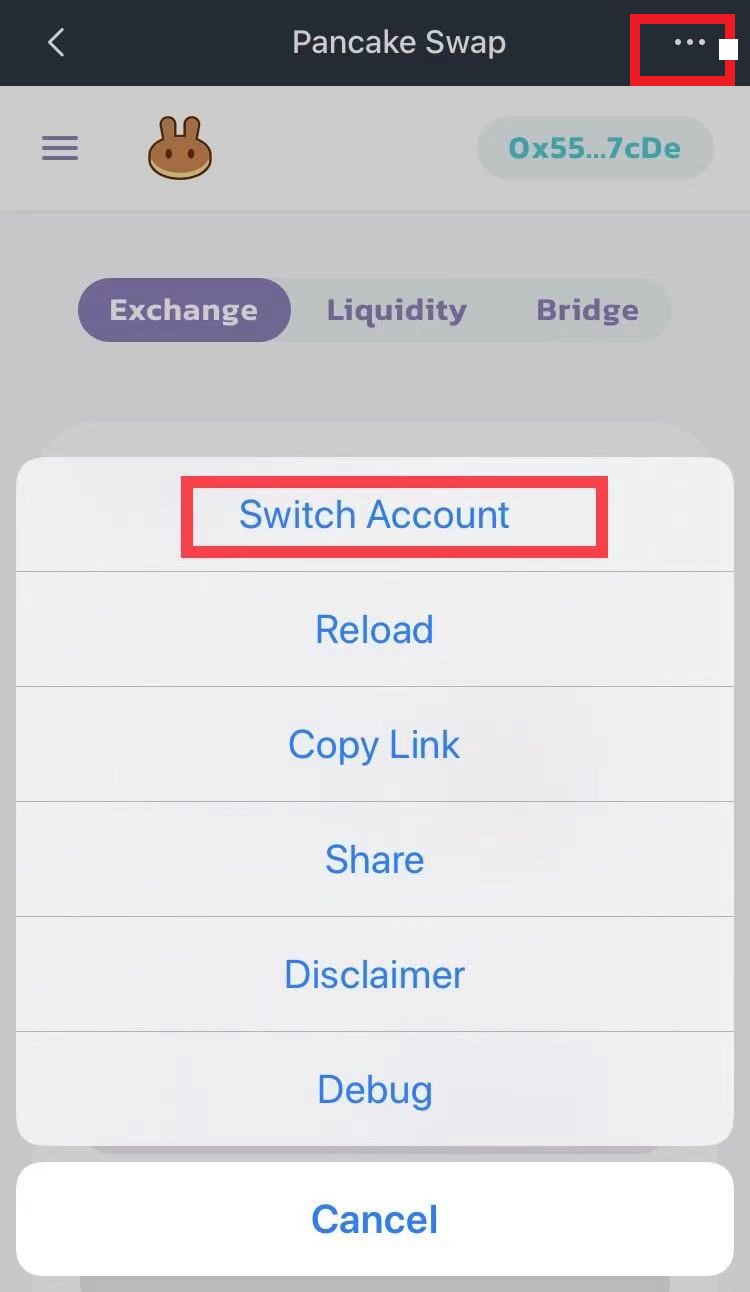Open the three-dot overflow menu
This screenshot has height=1292, width=750.
689,43
